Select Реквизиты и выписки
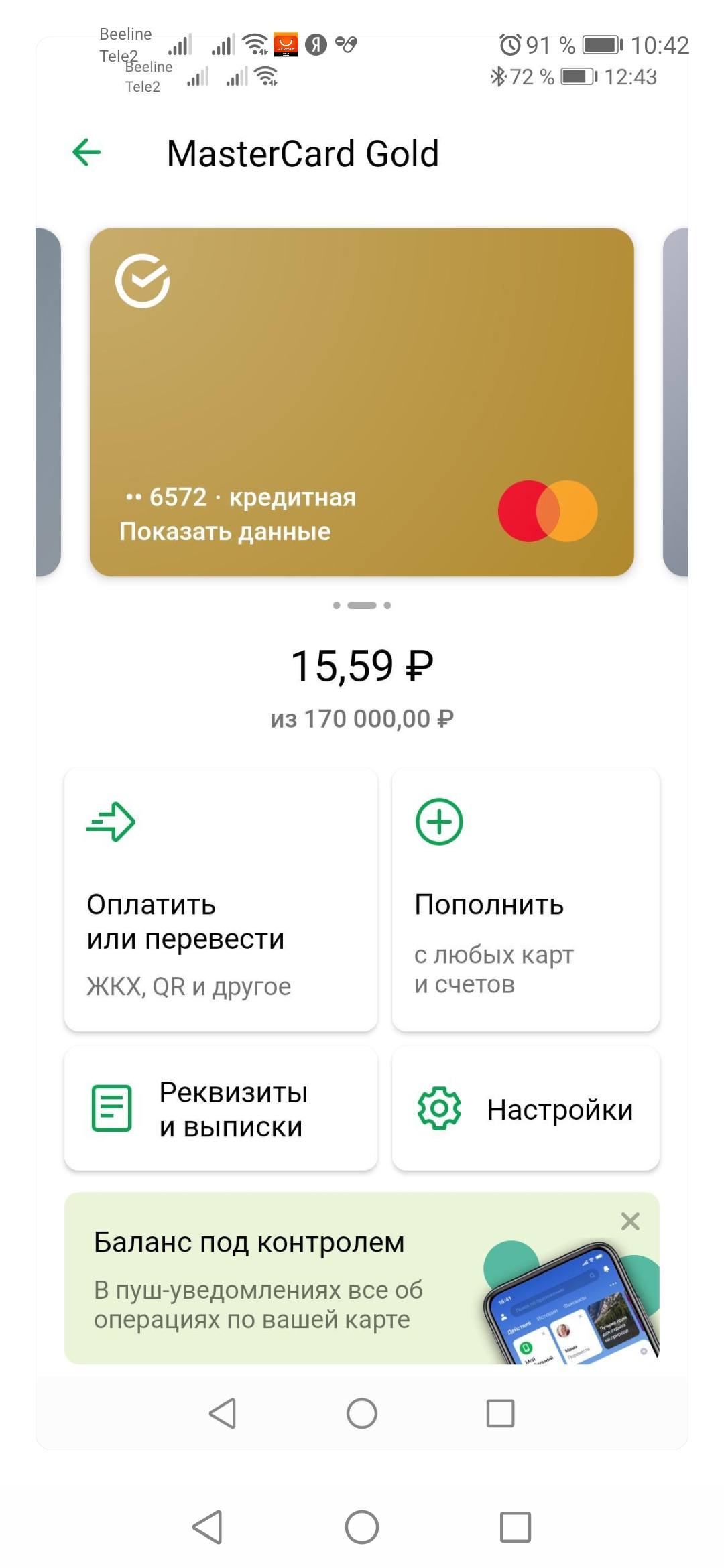724x1568 pixels. pyautogui.click(x=221, y=1109)
